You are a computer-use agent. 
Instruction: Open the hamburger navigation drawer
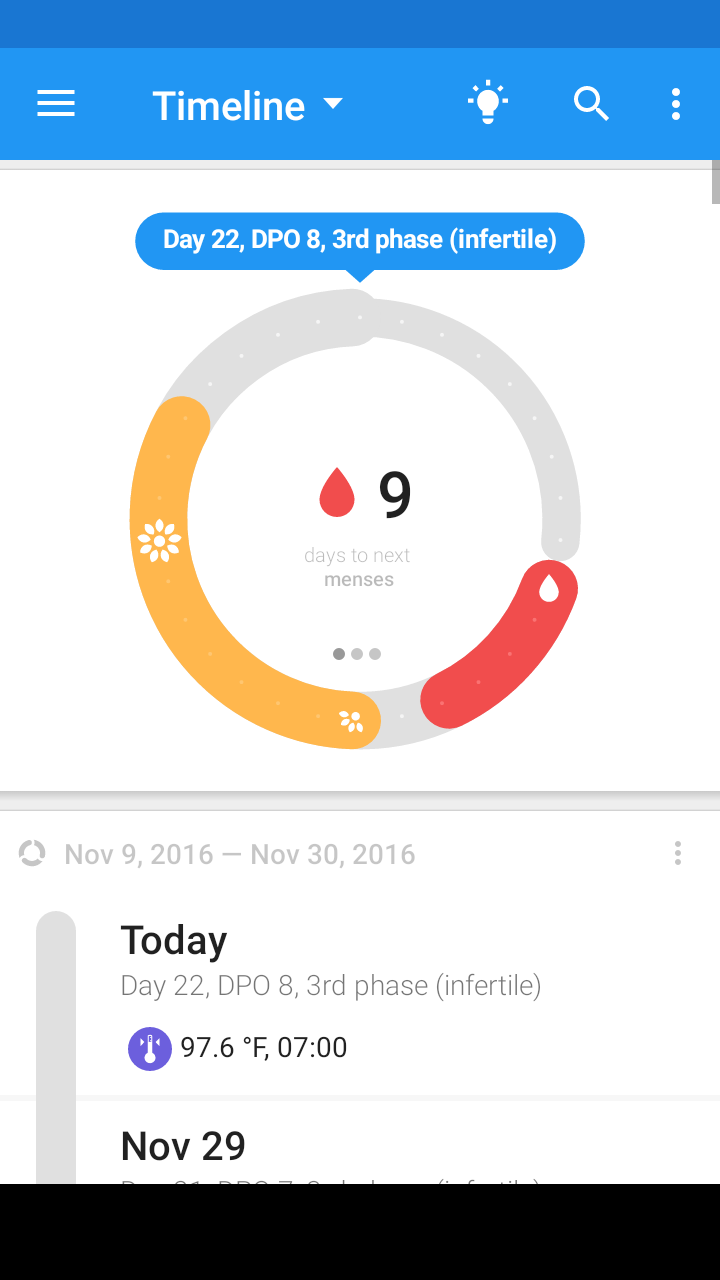[x=56, y=104]
